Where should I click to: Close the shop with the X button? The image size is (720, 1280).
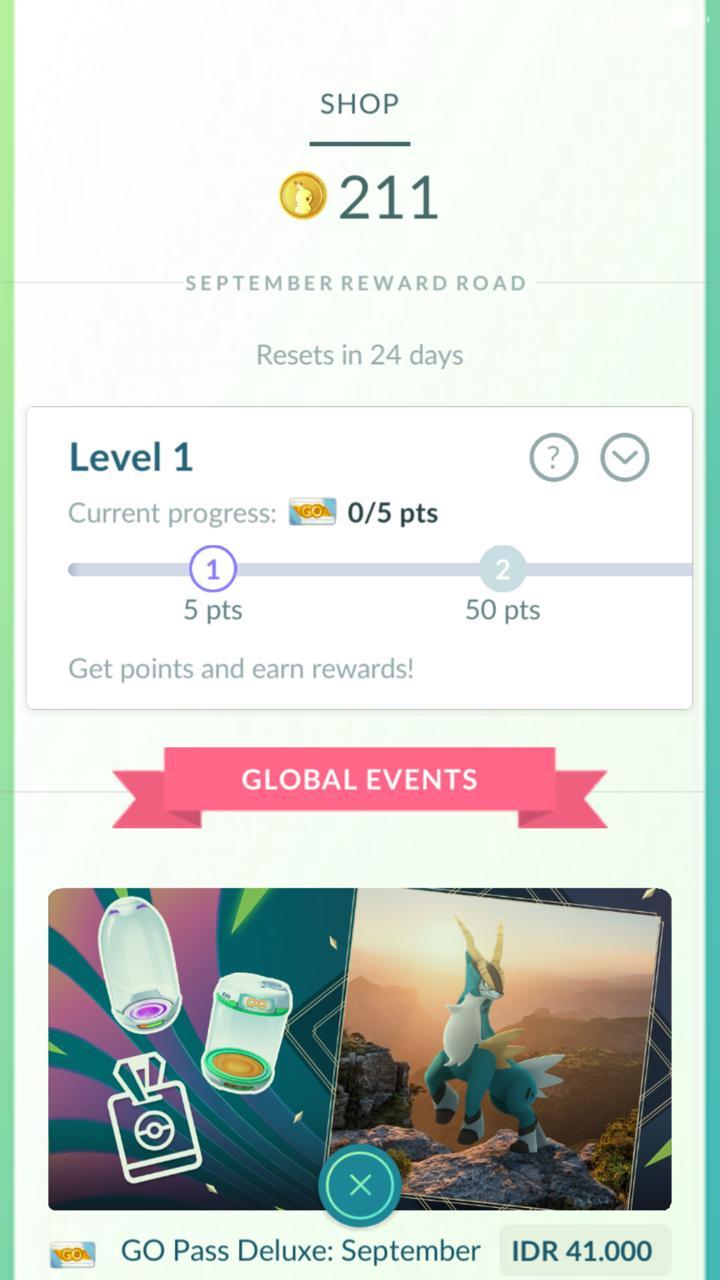point(360,1186)
